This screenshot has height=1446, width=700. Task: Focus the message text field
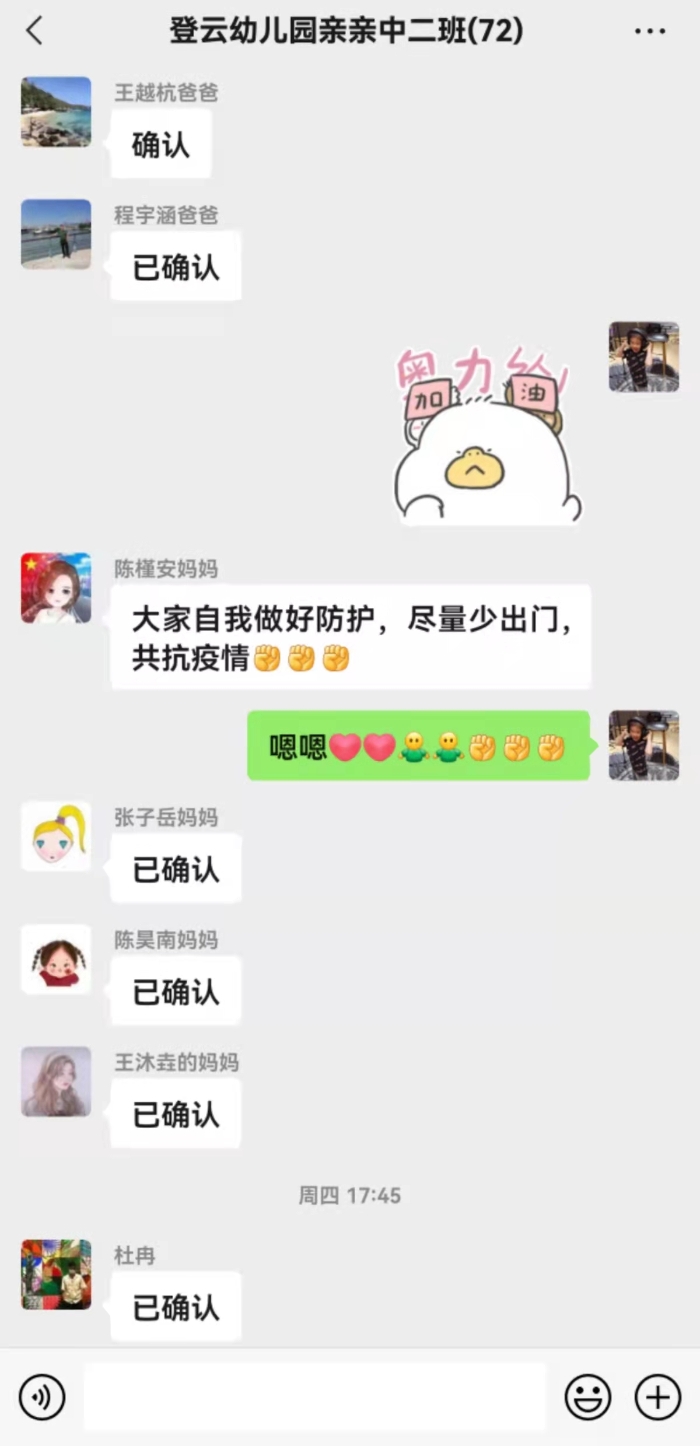click(315, 1397)
